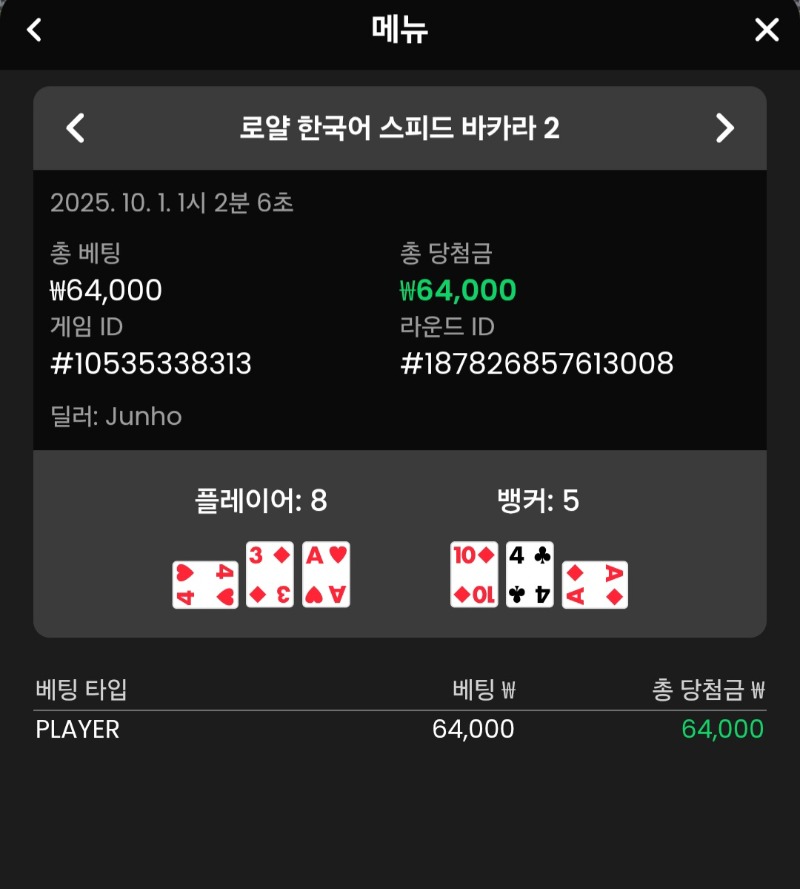Image resolution: width=800 pixels, height=889 pixels.
Task: Go back from the 메뉴 screen
Action: point(34,30)
